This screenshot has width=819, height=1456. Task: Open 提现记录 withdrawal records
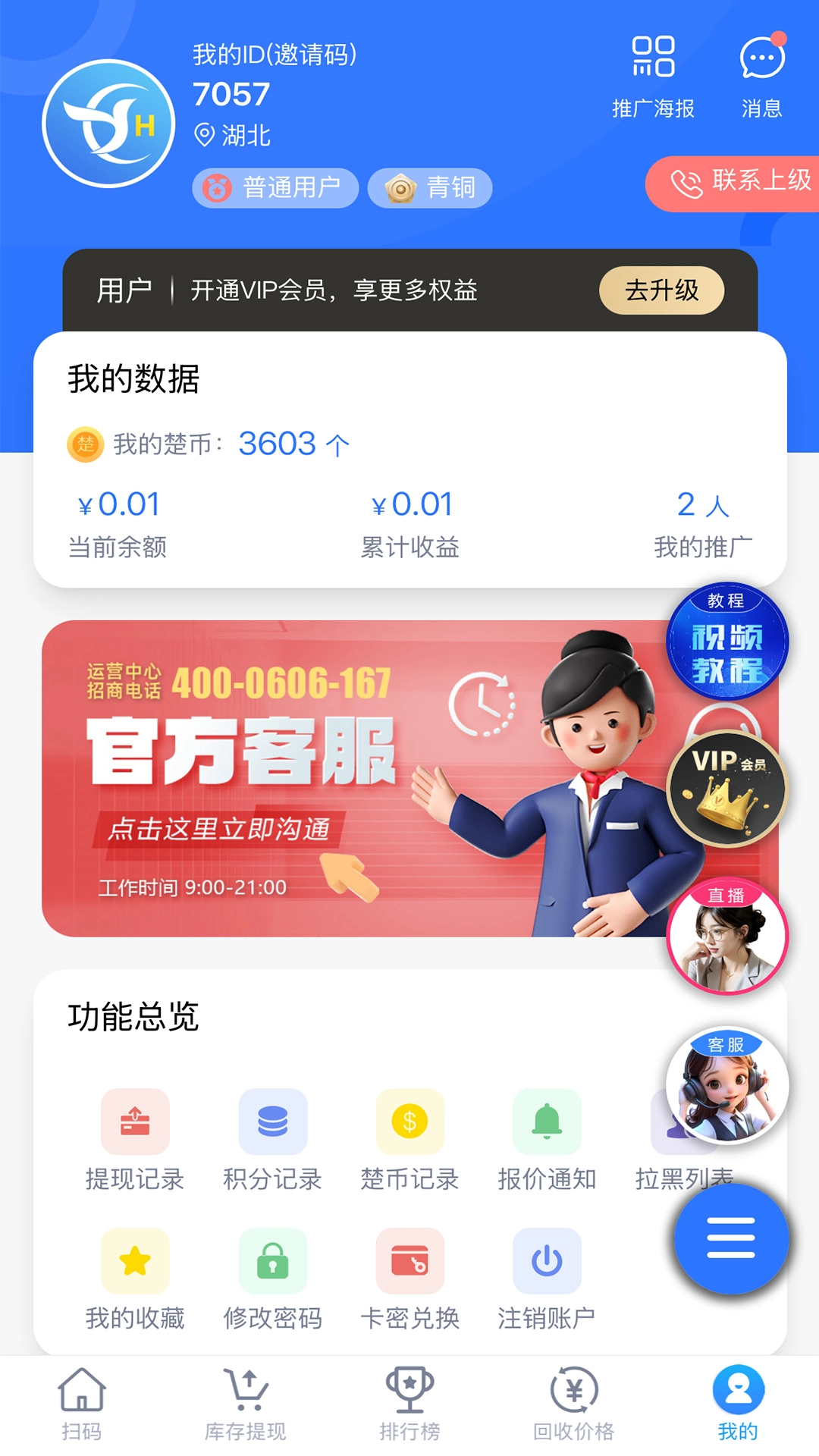(x=133, y=1137)
